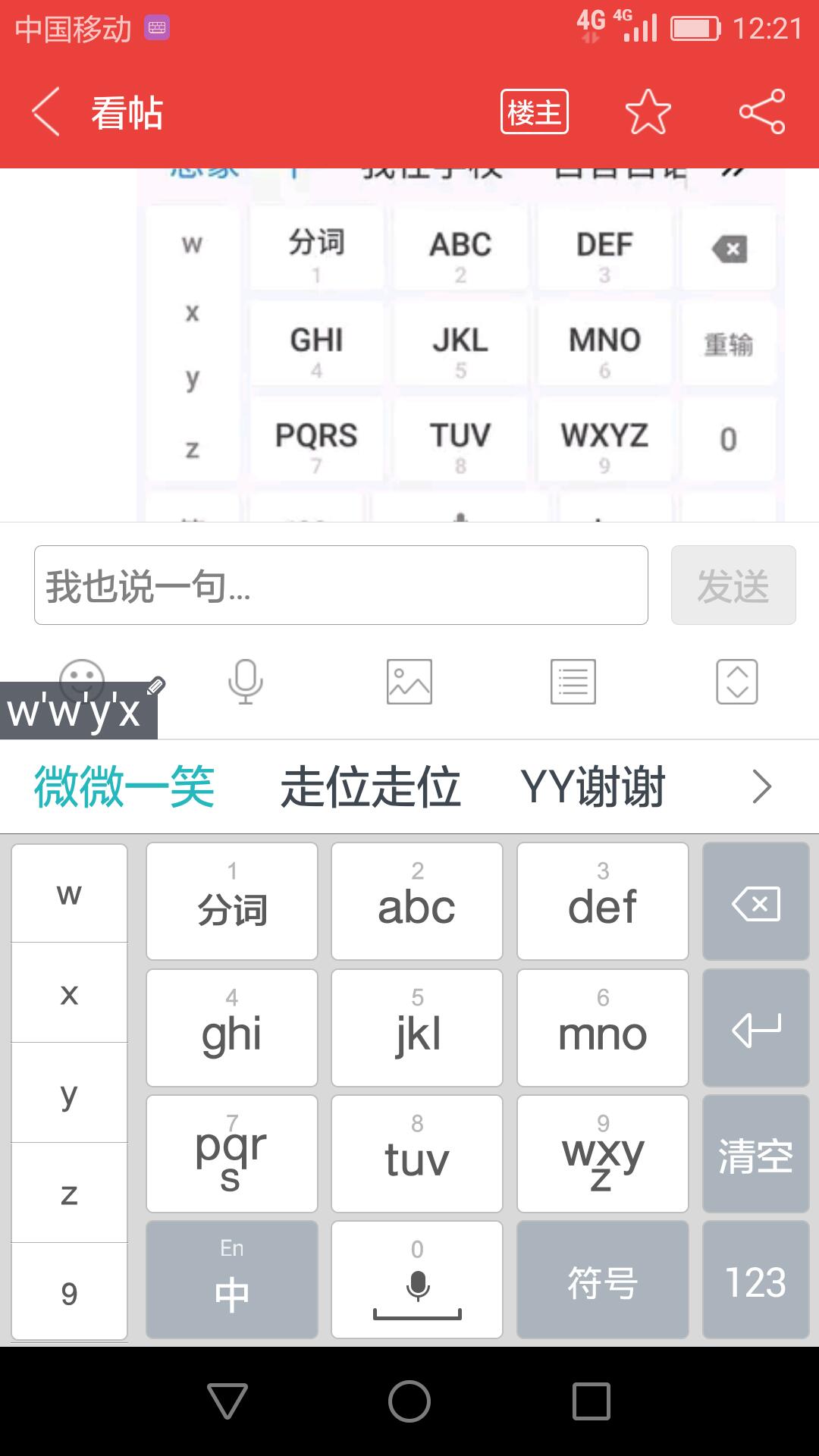Pick the candidate 走位走位
Image resolution: width=819 pixels, height=1456 pixels.
pyautogui.click(x=371, y=786)
